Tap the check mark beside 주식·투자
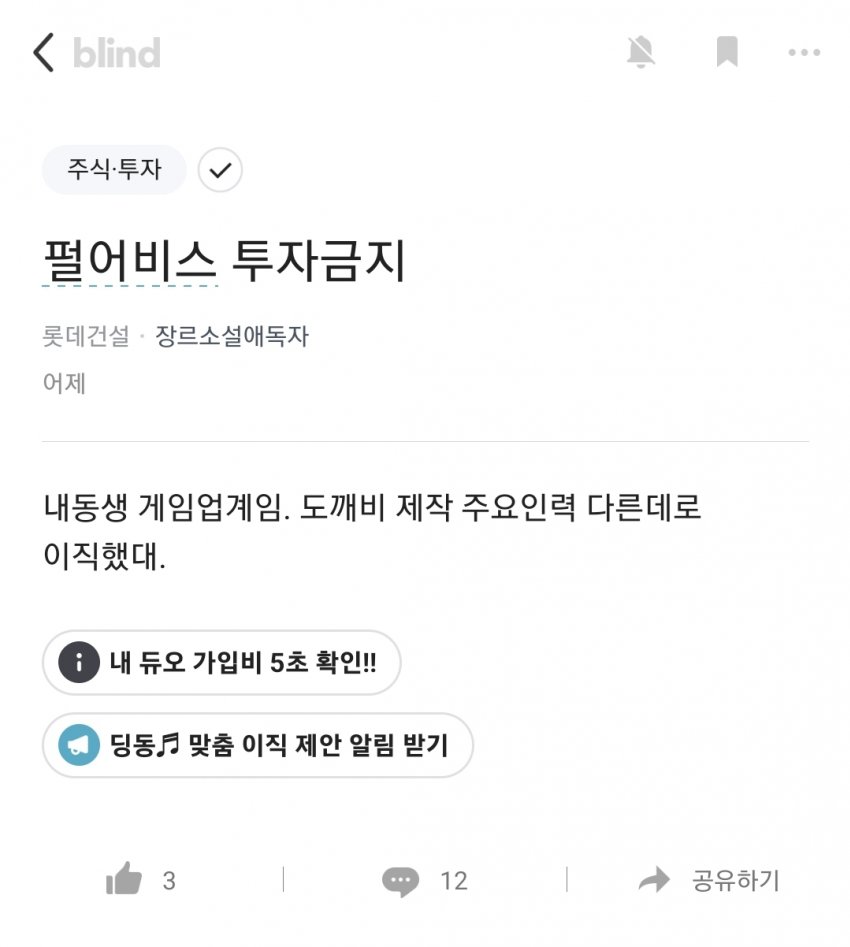850x947 pixels. [220, 170]
